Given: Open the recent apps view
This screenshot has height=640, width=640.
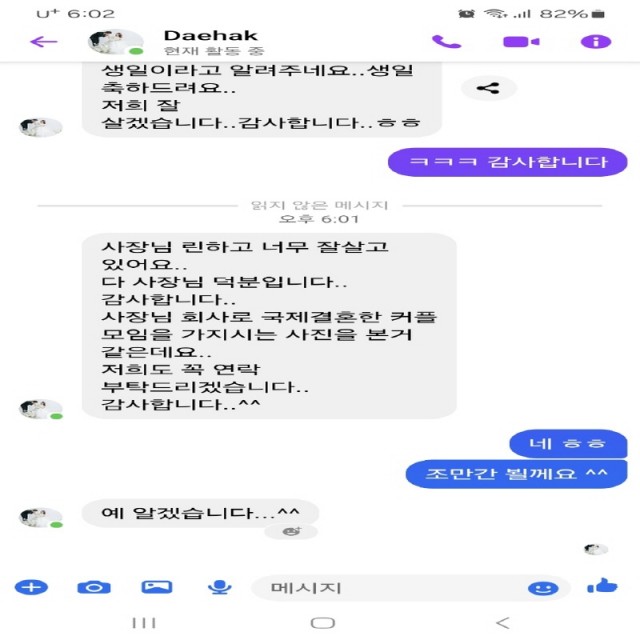Looking at the screenshot, I should coord(144,623).
